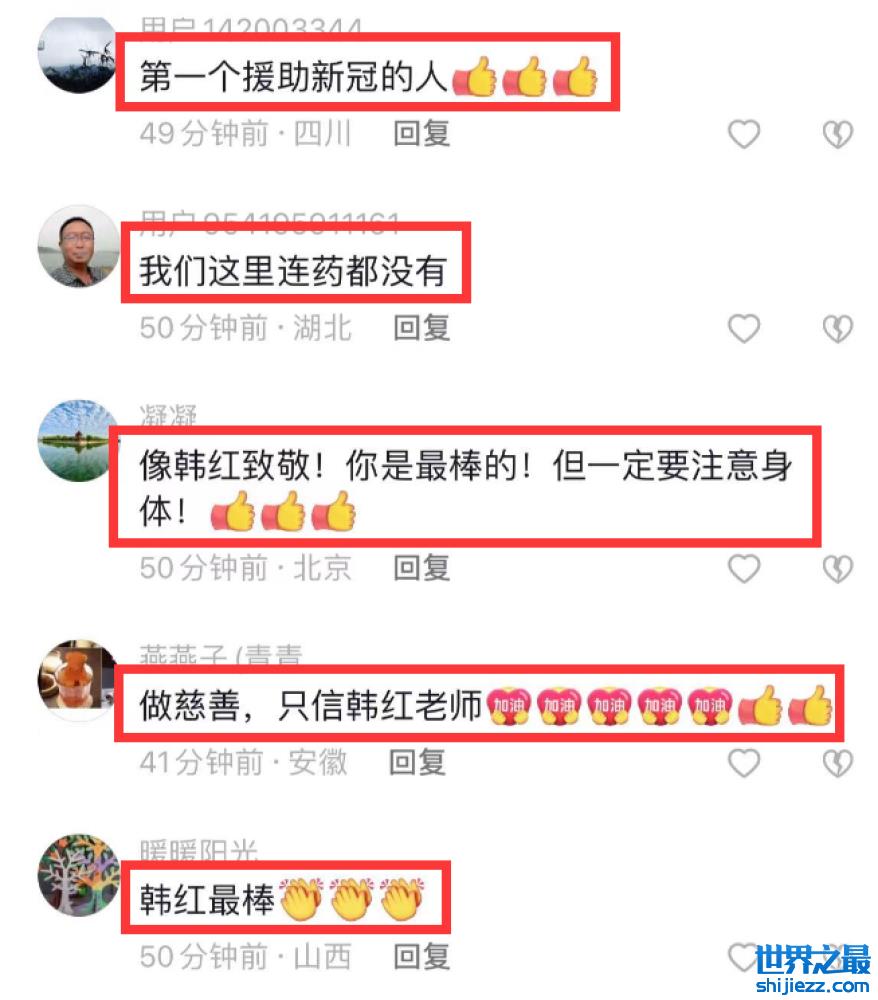Like the comment '我们这里连药都没有'
Image resolution: width=878 pixels, height=1000 pixels.
[x=743, y=328]
